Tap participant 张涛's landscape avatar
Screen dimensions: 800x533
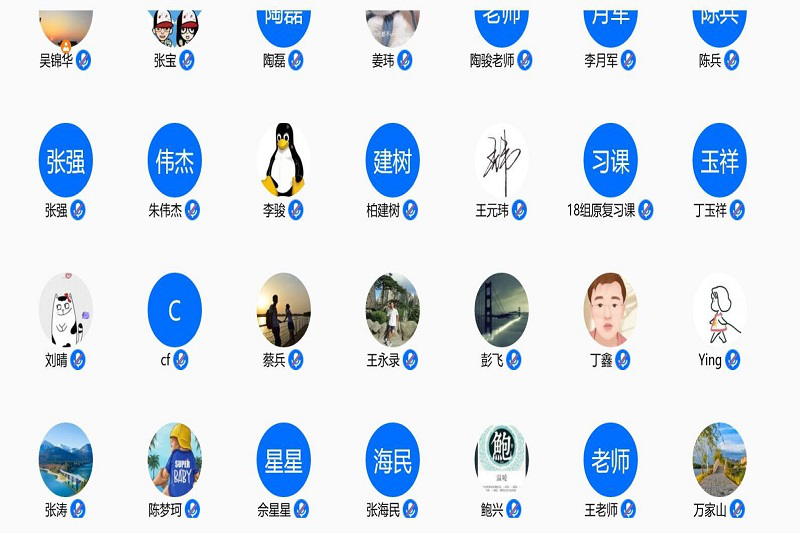tap(66, 460)
